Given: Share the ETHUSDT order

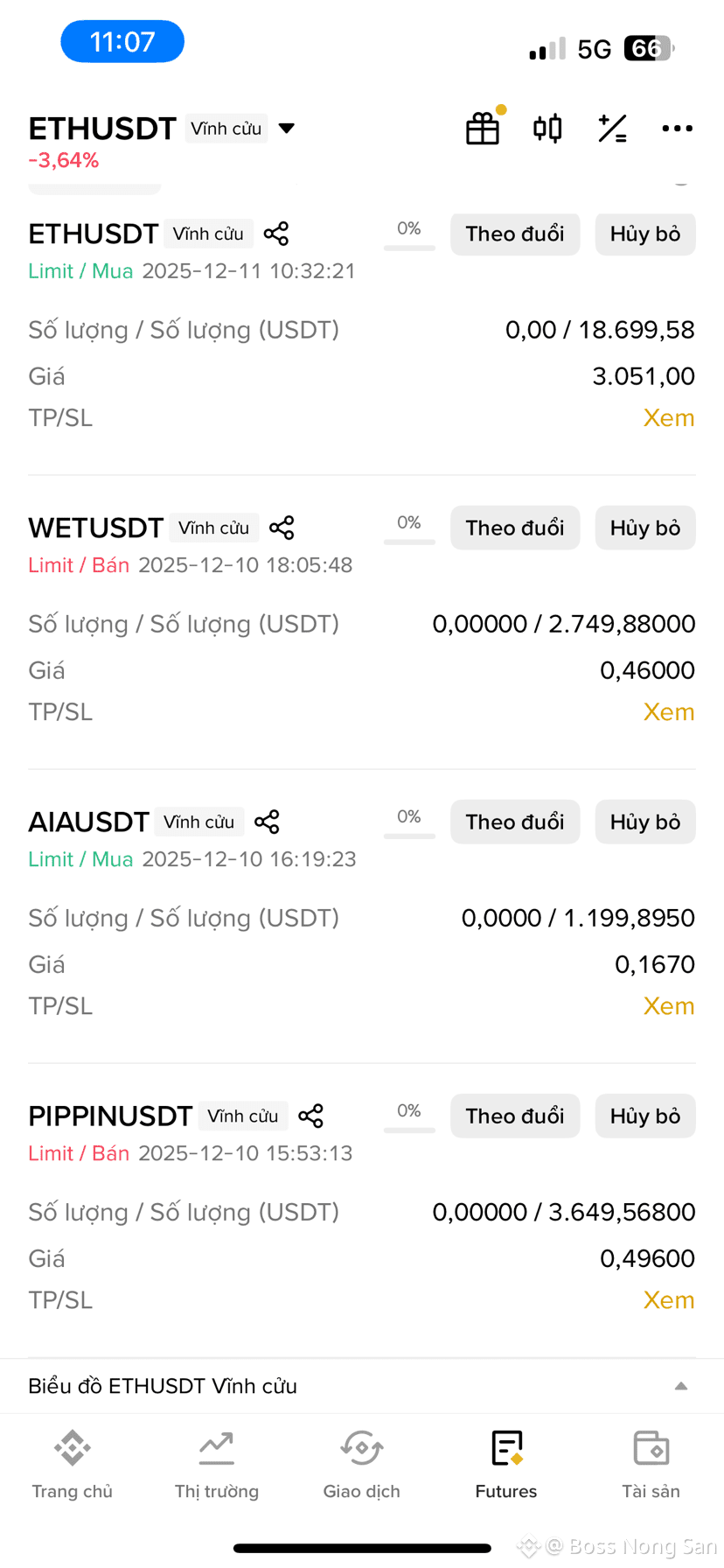Looking at the screenshot, I should [x=276, y=234].
